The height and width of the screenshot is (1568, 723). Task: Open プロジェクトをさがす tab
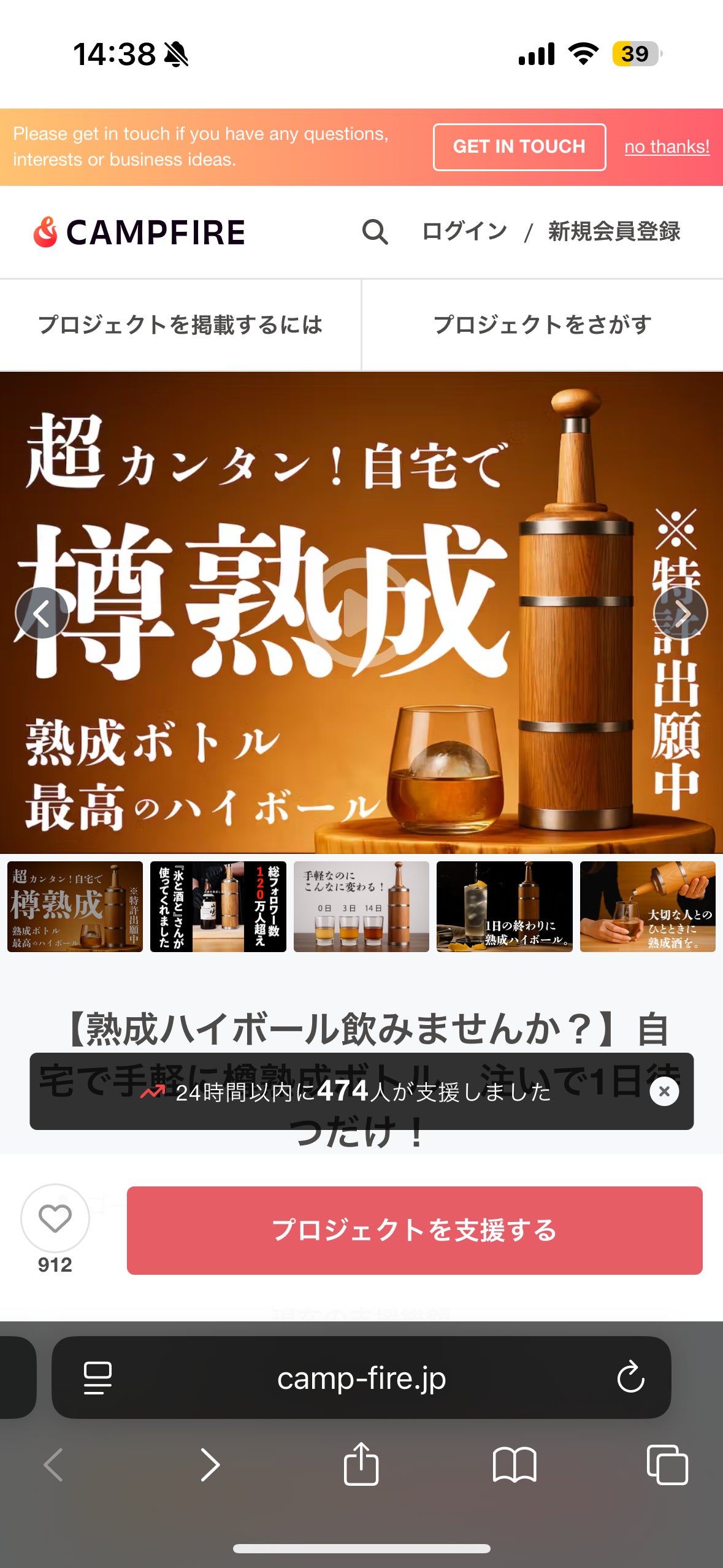click(542, 325)
